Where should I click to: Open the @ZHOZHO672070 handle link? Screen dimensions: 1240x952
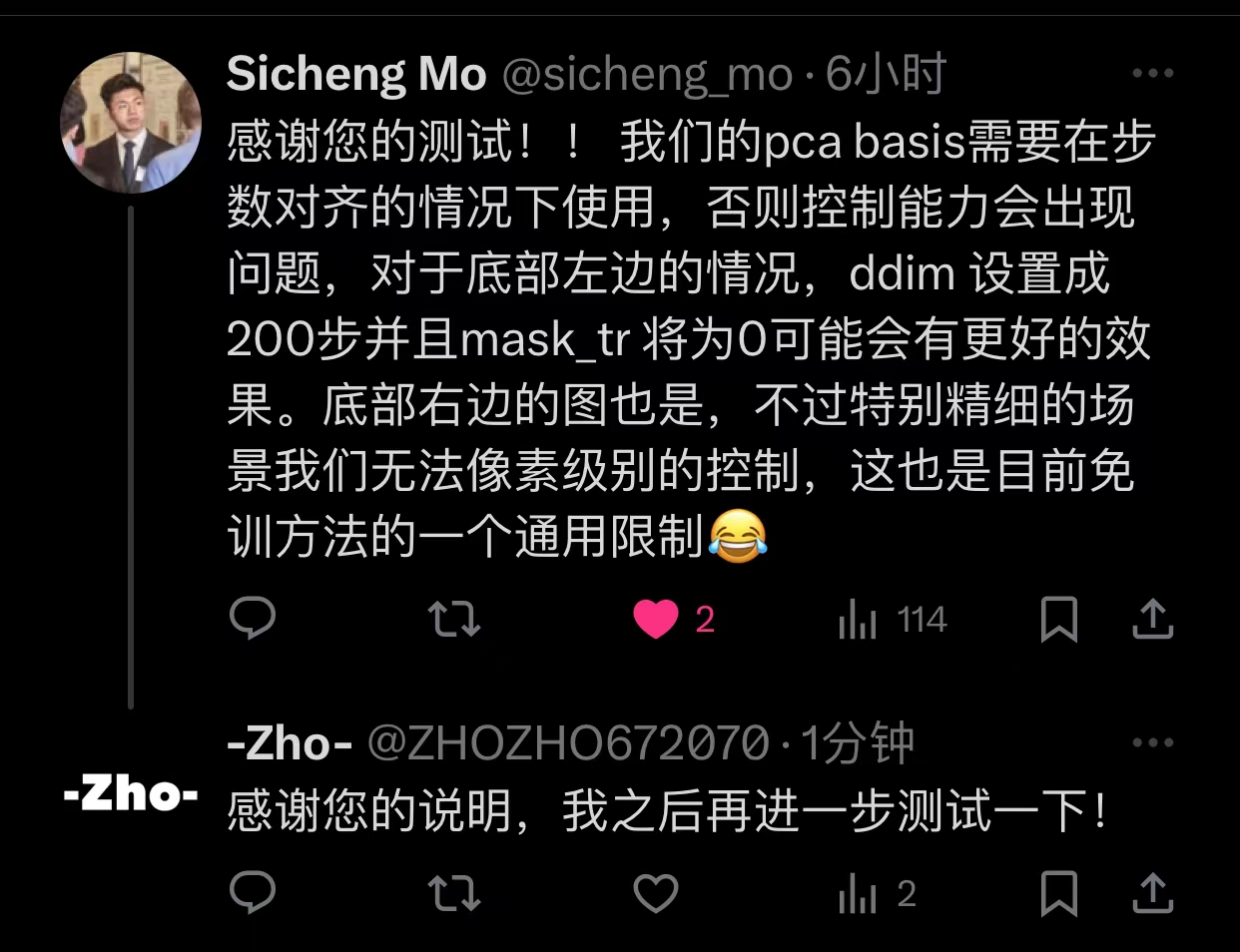568,743
